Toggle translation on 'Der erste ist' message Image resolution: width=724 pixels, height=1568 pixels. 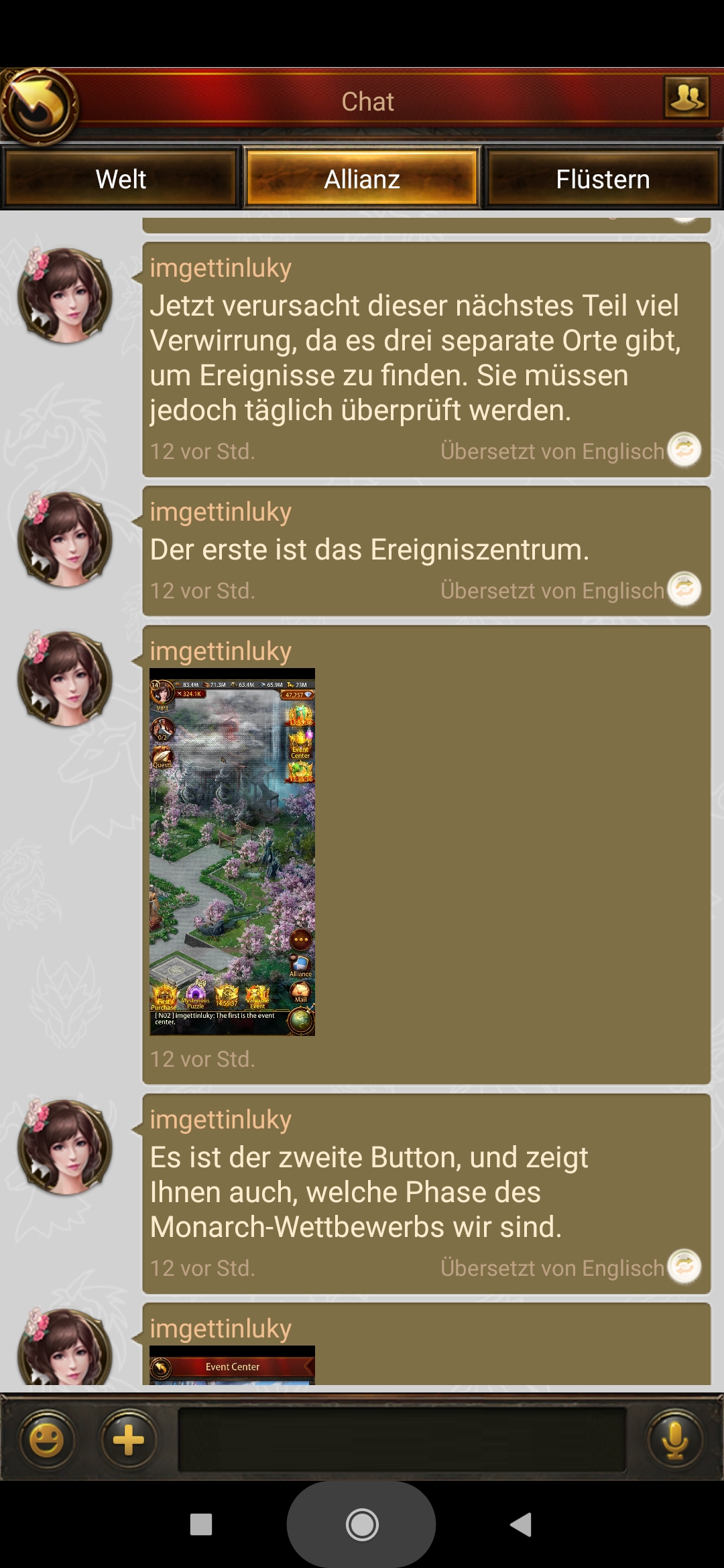pyautogui.click(x=684, y=589)
